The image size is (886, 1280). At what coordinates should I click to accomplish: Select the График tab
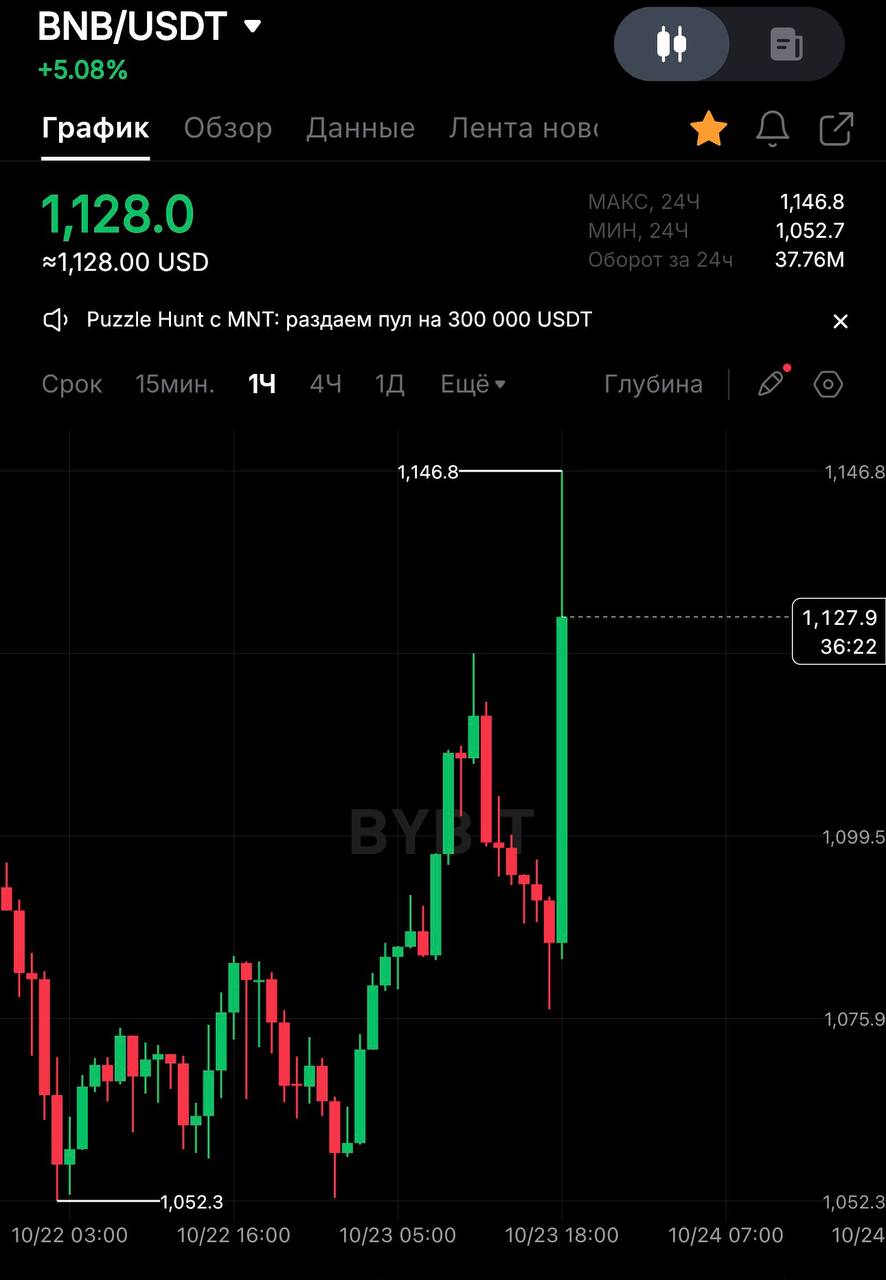click(x=96, y=128)
